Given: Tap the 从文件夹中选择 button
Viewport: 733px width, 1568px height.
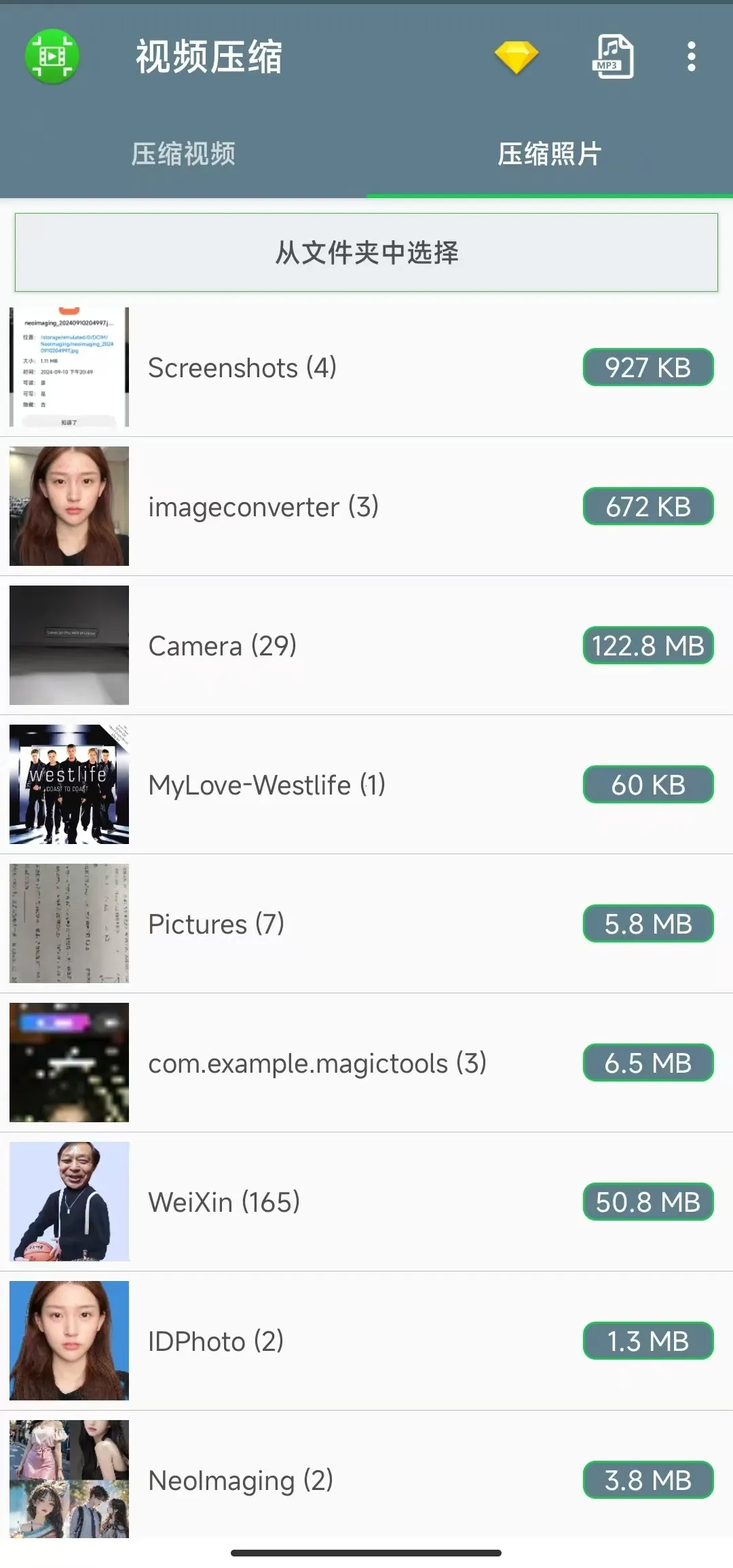Looking at the screenshot, I should [366, 252].
